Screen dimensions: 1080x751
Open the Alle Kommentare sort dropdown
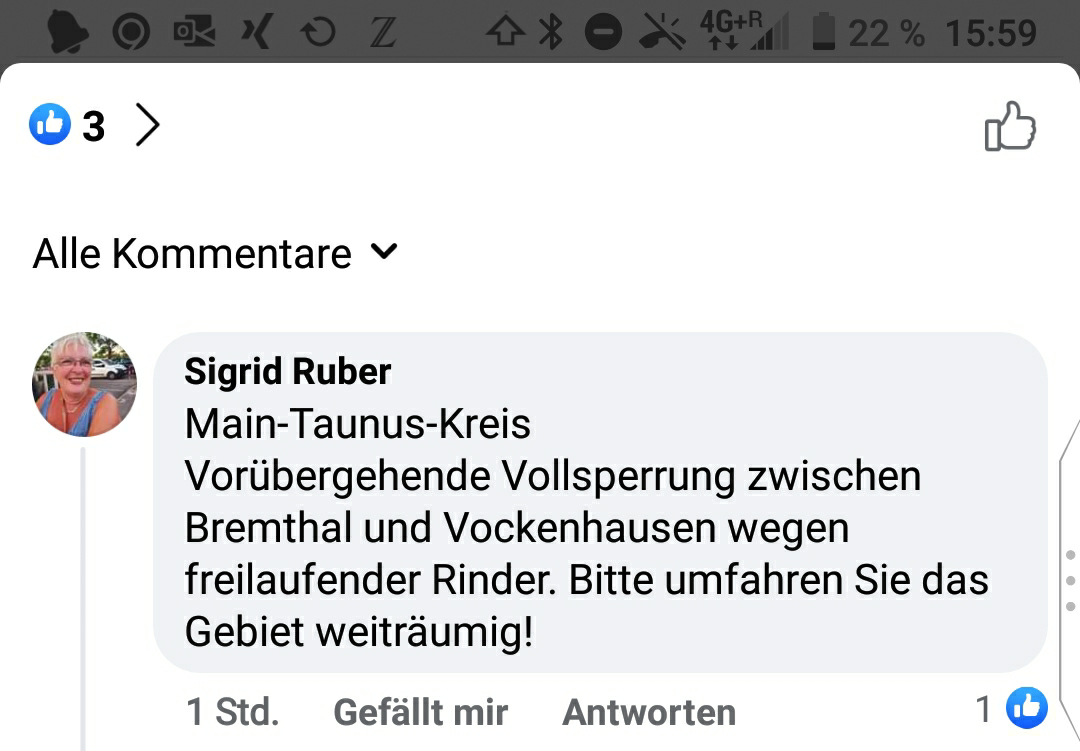pyautogui.click(x=215, y=254)
